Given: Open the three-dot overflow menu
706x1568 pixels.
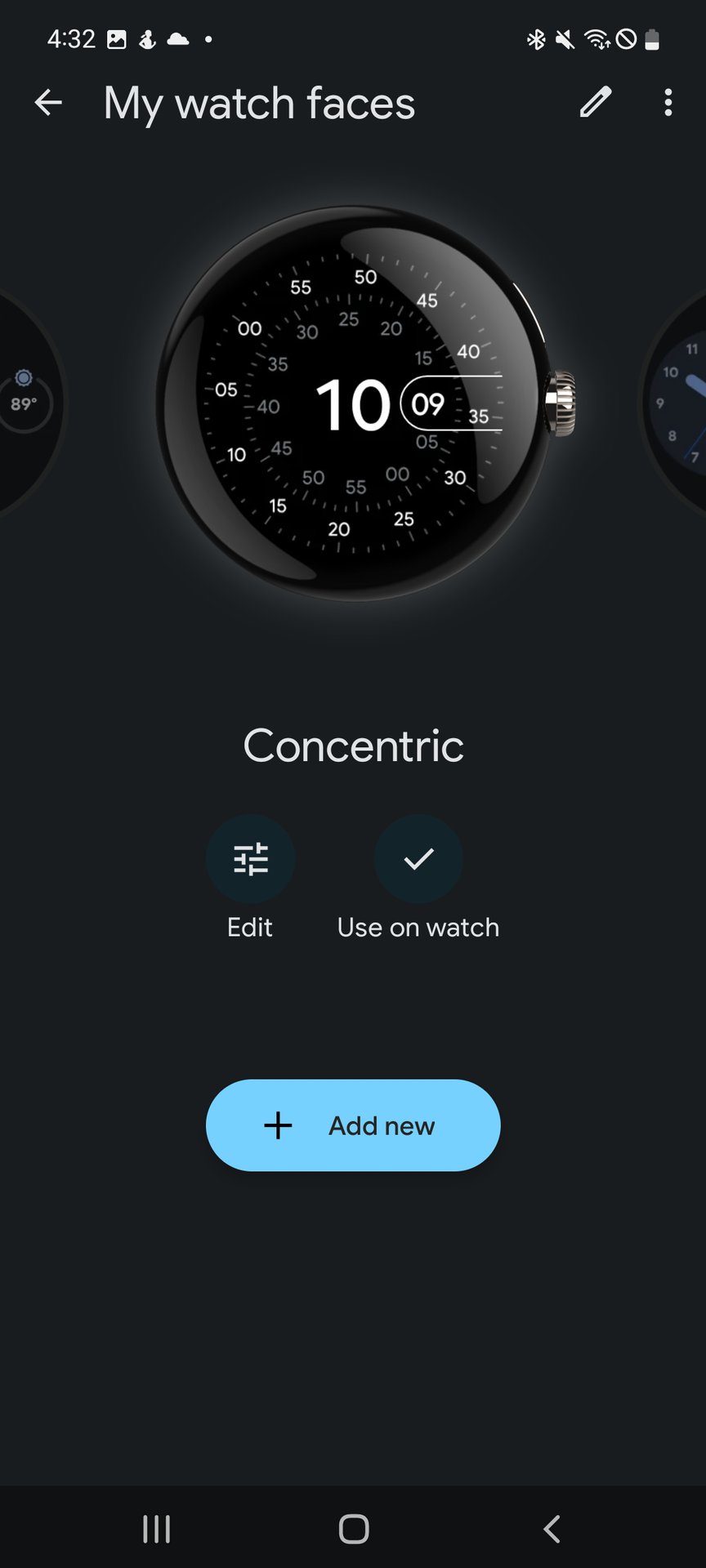Looking at the screenshot, I should coord(668,103).
